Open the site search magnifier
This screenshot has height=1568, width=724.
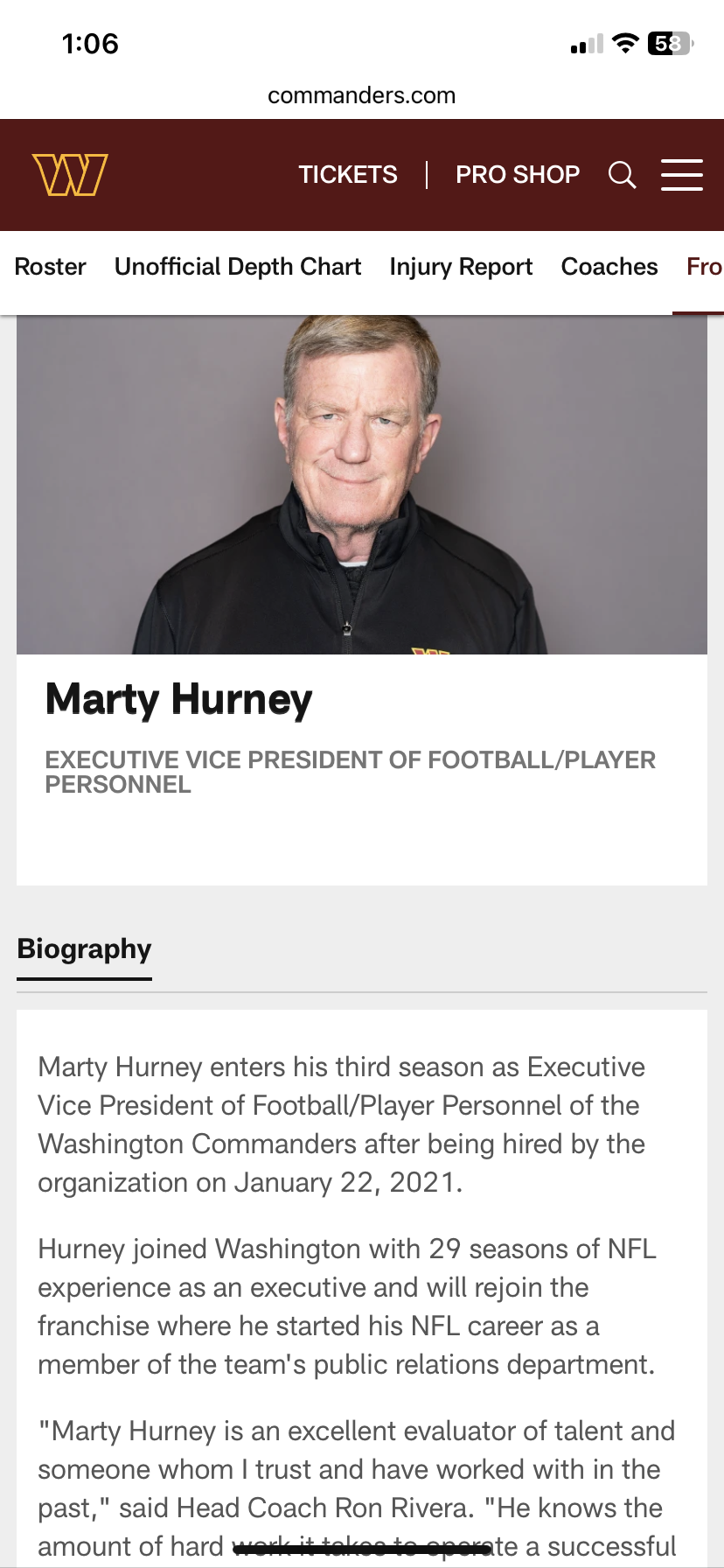coord(622,175)
